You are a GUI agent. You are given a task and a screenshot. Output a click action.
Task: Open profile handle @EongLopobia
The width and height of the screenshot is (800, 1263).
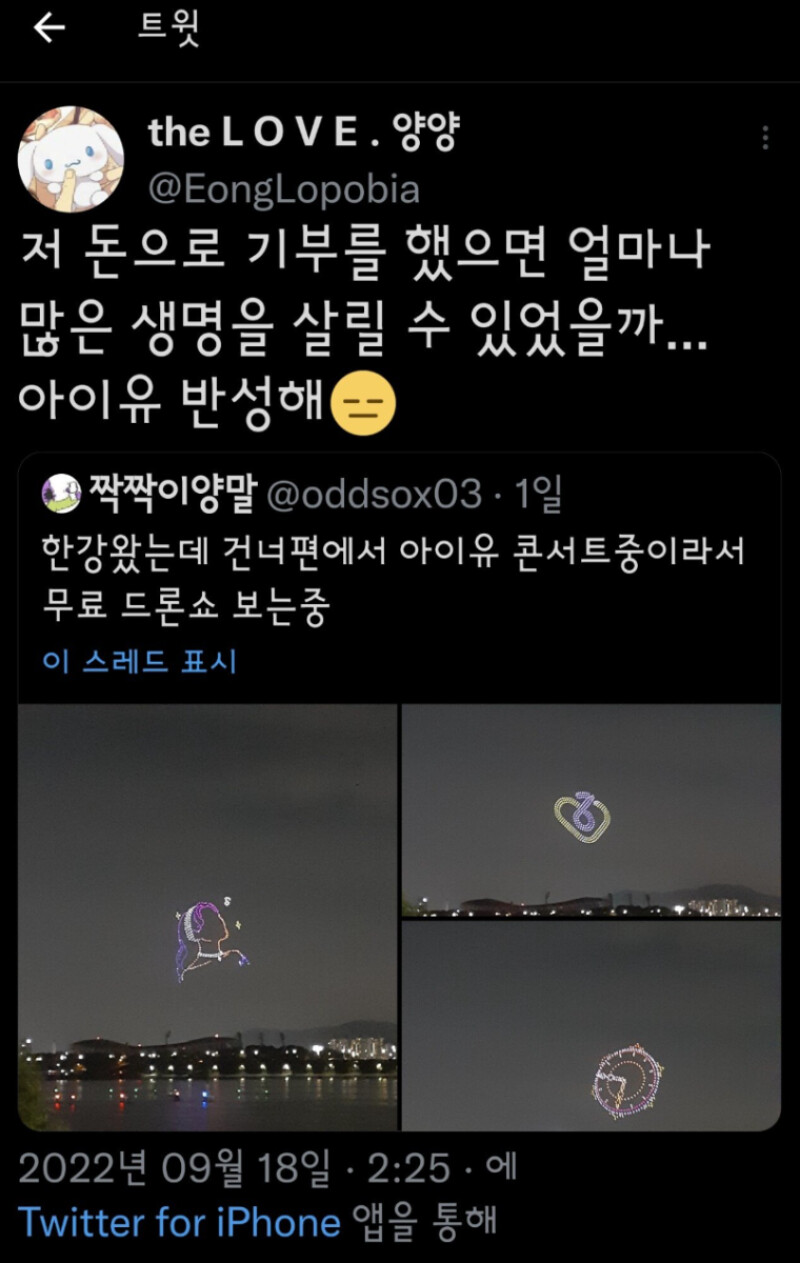[x=284, y=189]
